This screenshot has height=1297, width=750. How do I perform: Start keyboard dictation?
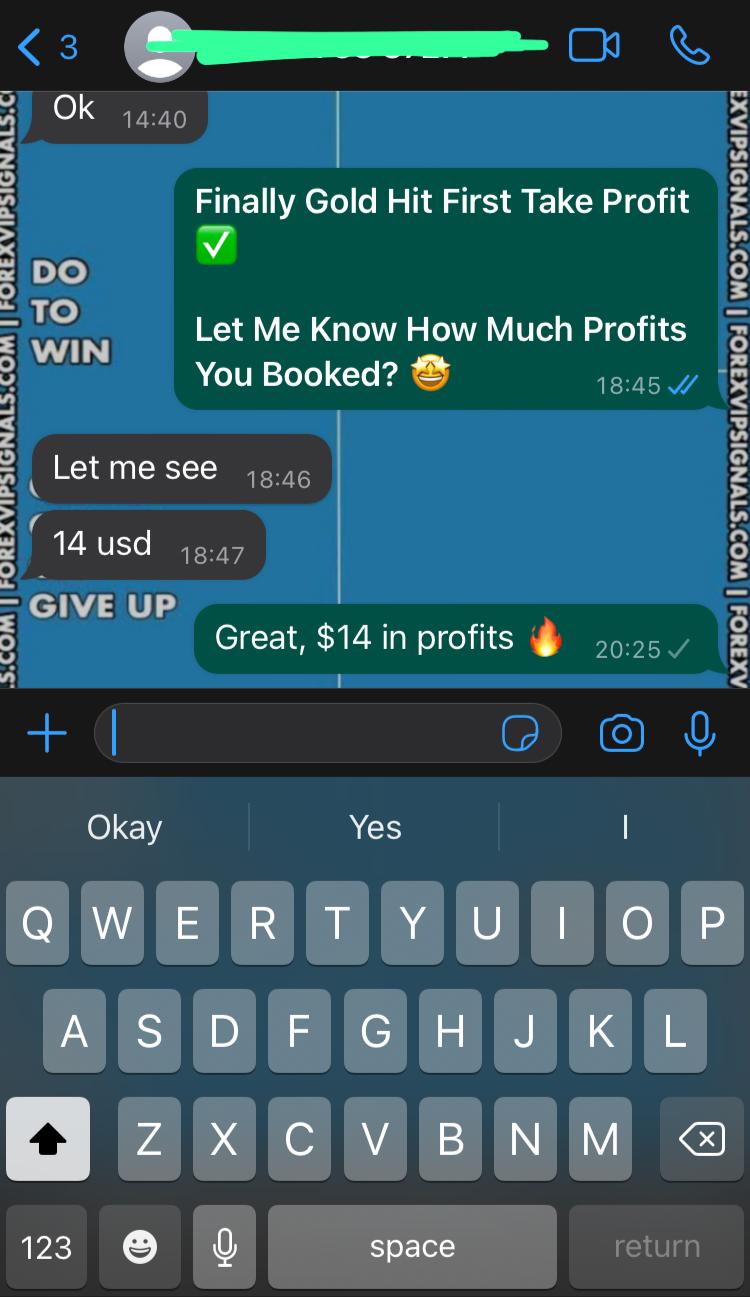point(224,1246)
